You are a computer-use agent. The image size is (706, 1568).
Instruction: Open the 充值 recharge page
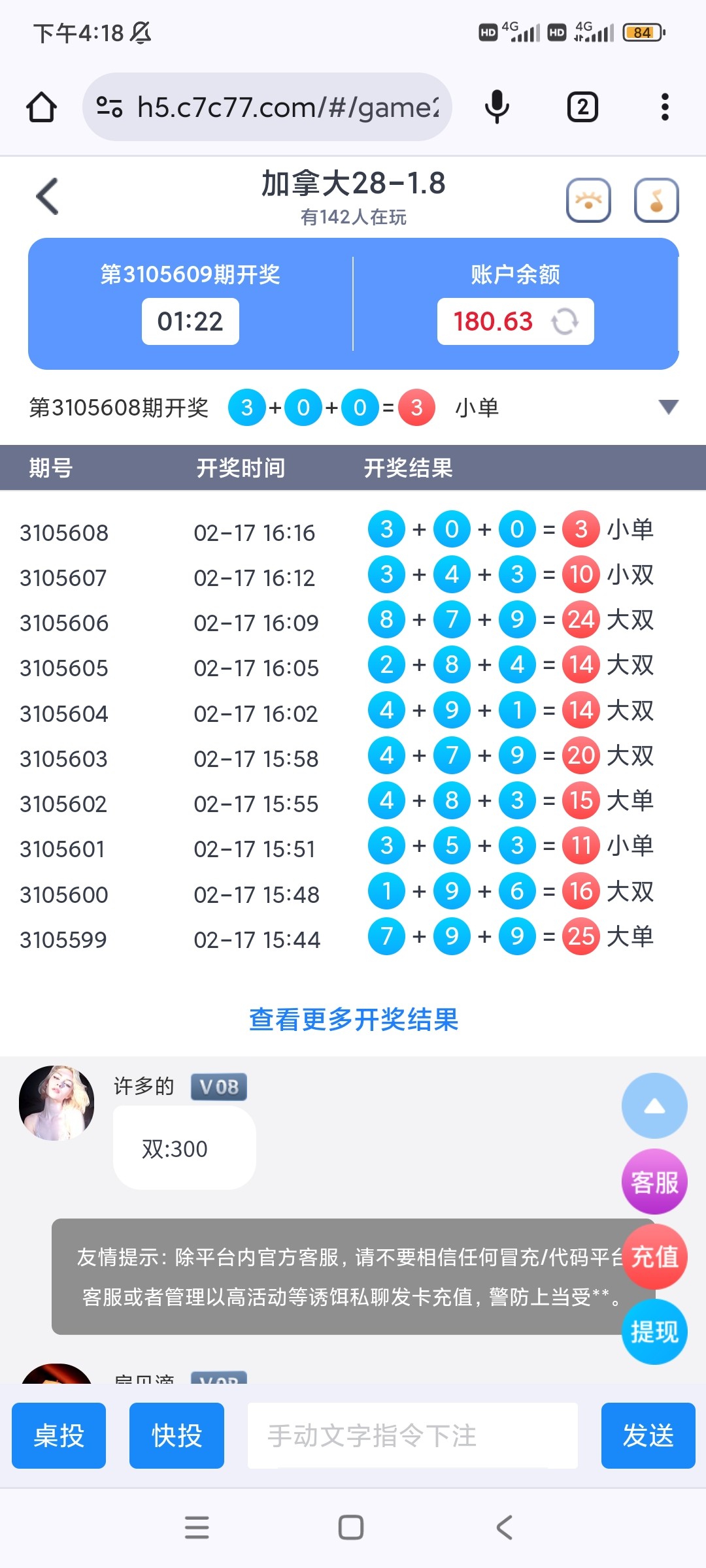(x=654, y=1257)
